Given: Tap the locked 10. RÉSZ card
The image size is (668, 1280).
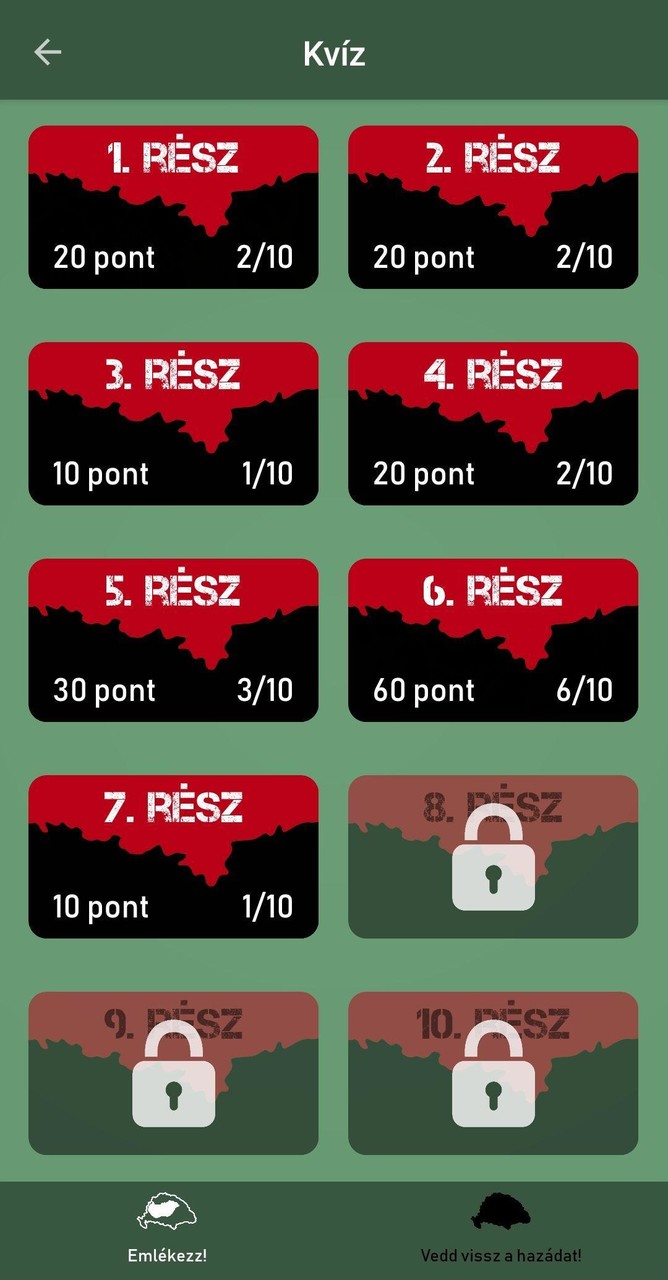Looking at the screenshot, I should 493,1073.
